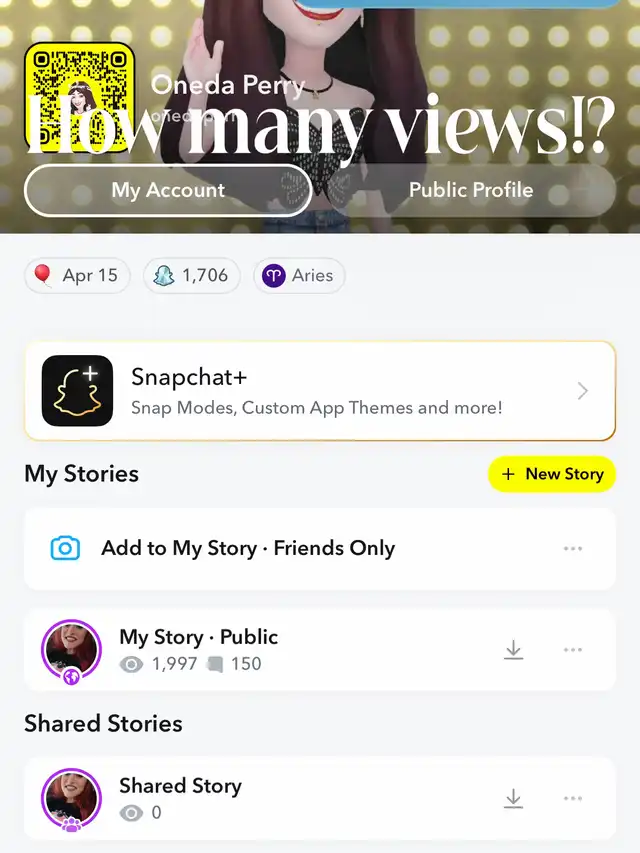The image size is (640, 853).
Task: Add to My Story Friends Only
Action: click(x=248, y=548)
